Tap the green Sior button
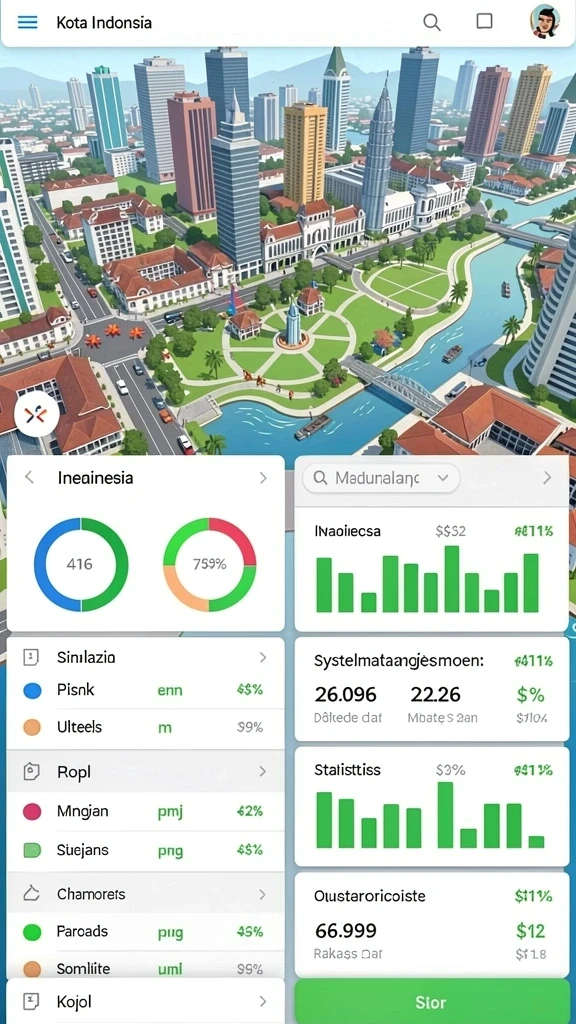This screenshot has width=576, height=1024. (432, 1002)
